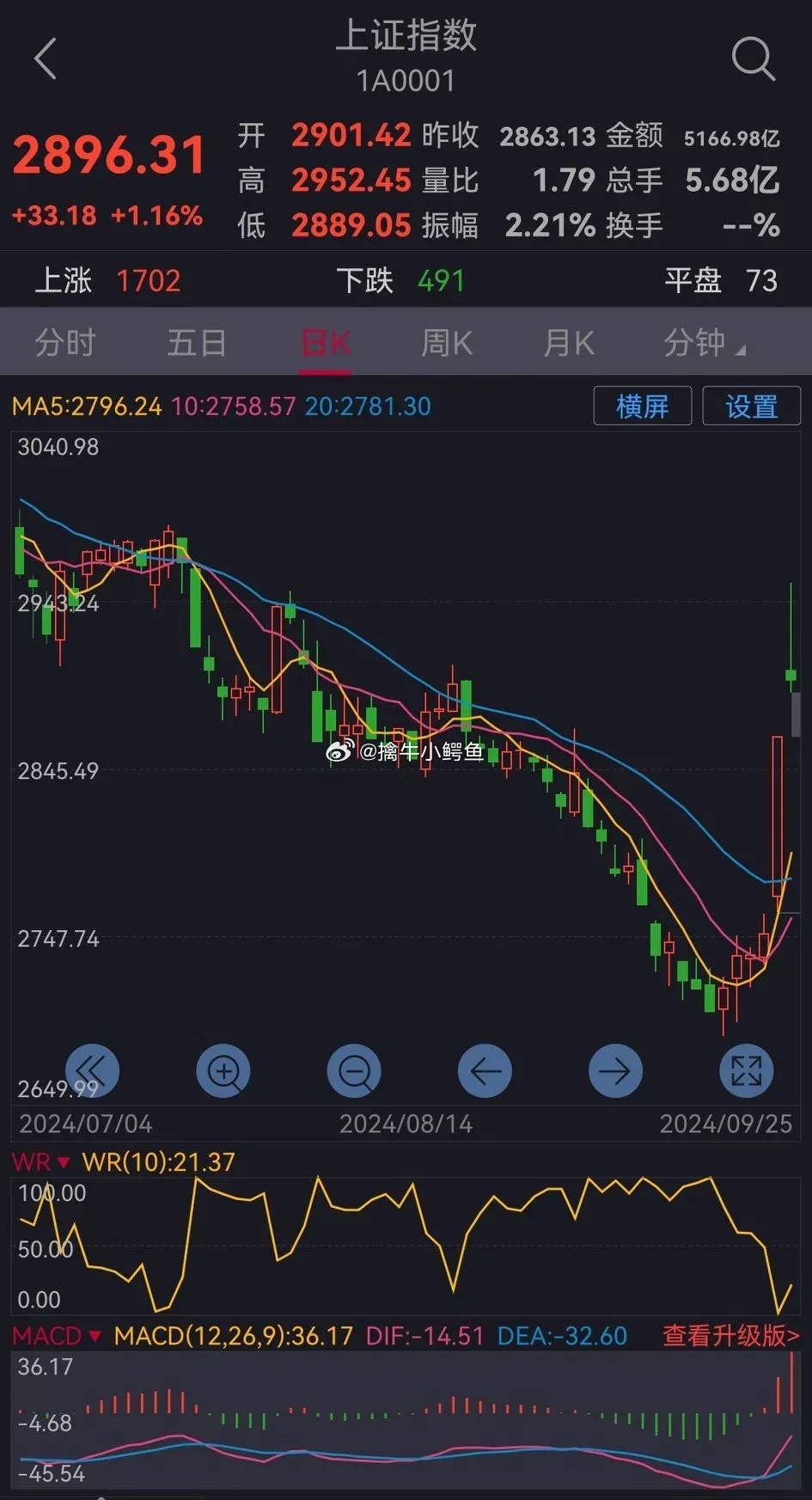
Task: Toggle landscape mode via 横屏
Action: pyautogui.click(x=642, y=405)
